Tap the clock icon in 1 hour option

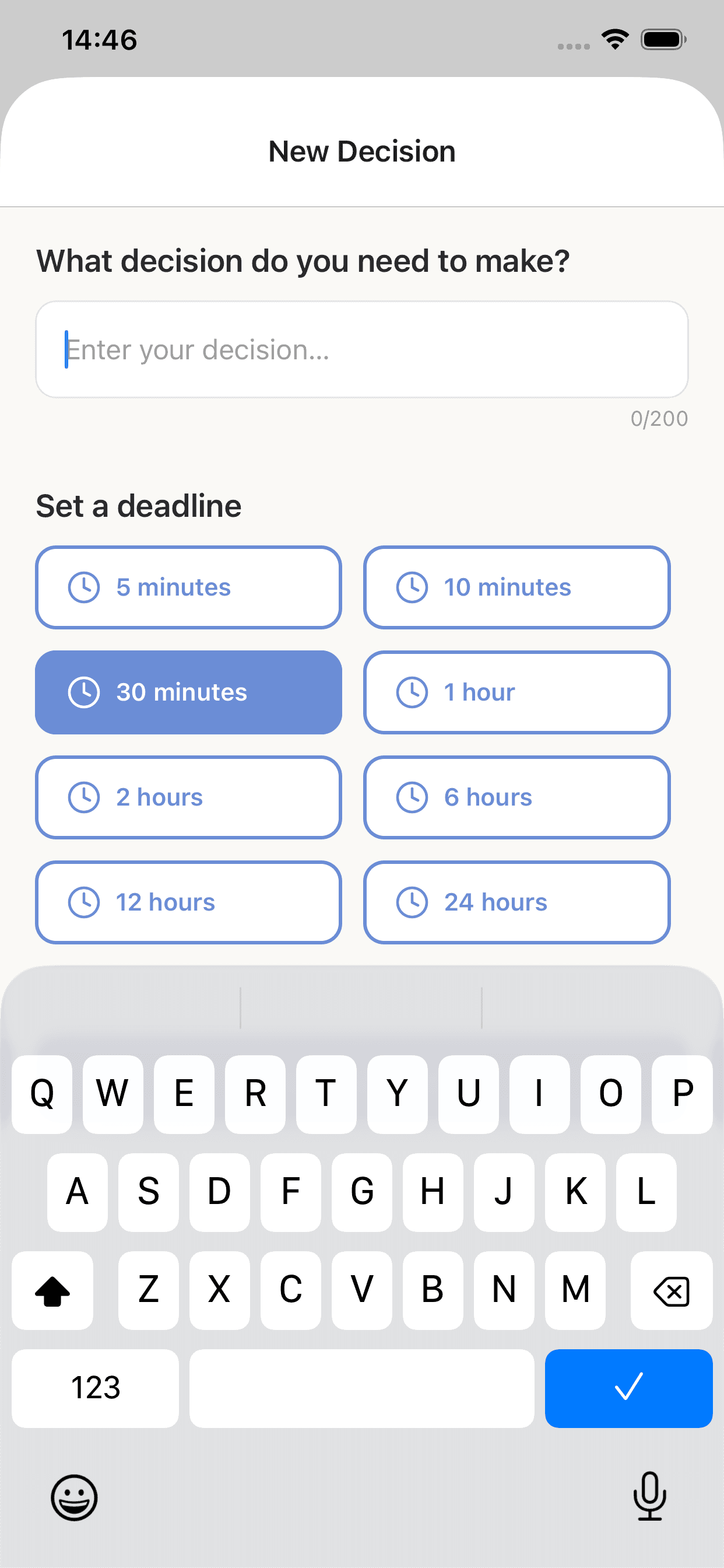coord(413,691)
